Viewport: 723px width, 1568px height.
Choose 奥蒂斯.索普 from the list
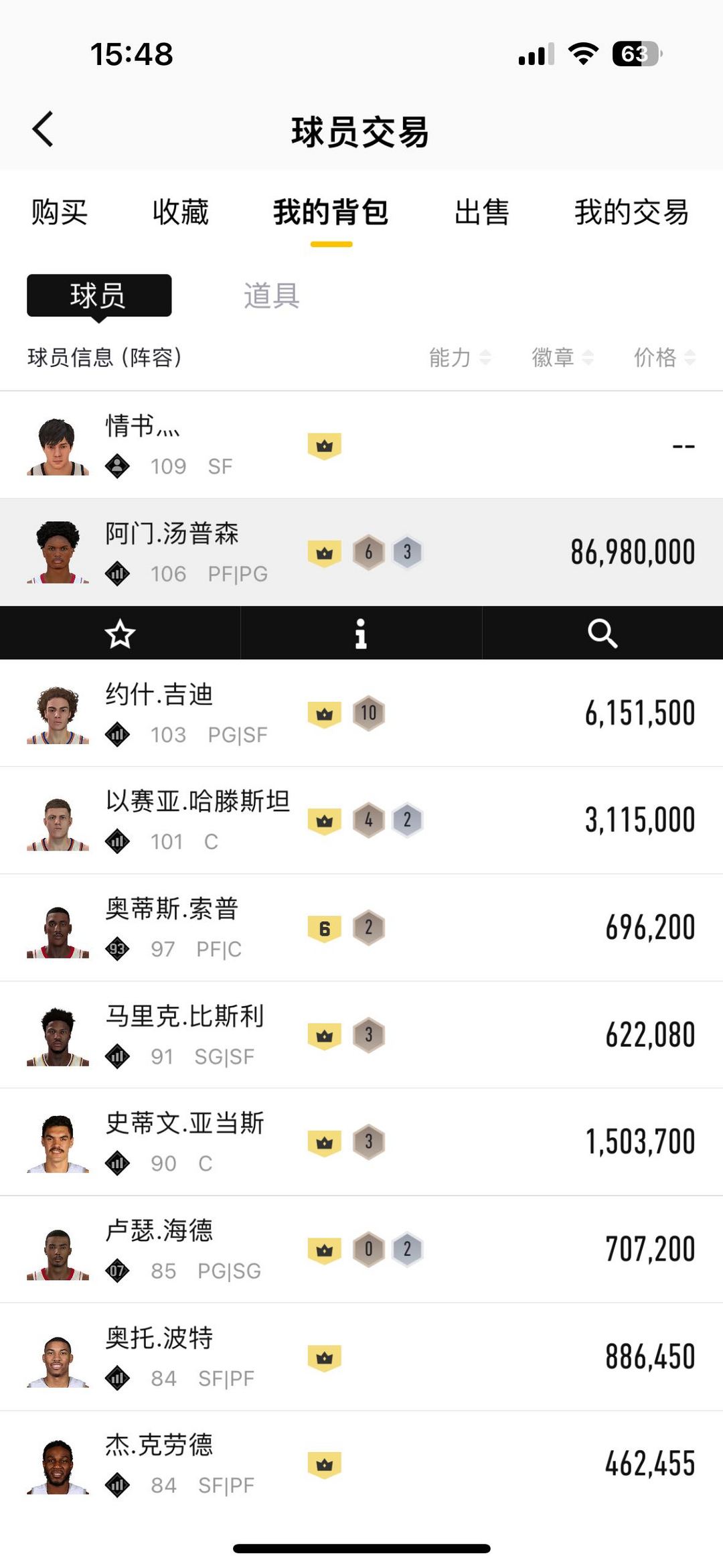click(x=361, y=928)
